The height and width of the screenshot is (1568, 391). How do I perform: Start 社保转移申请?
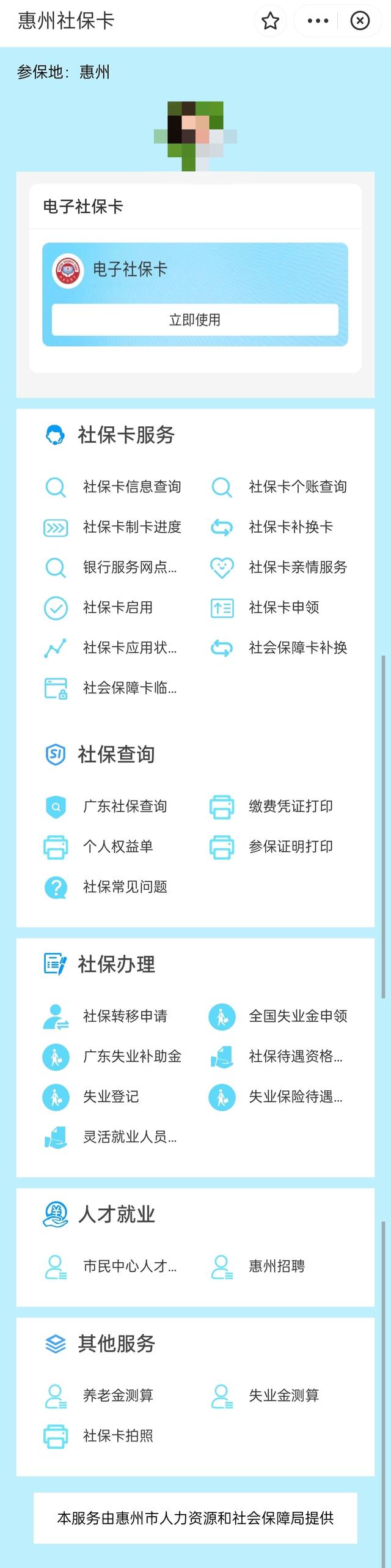[x=125, y=1016]
